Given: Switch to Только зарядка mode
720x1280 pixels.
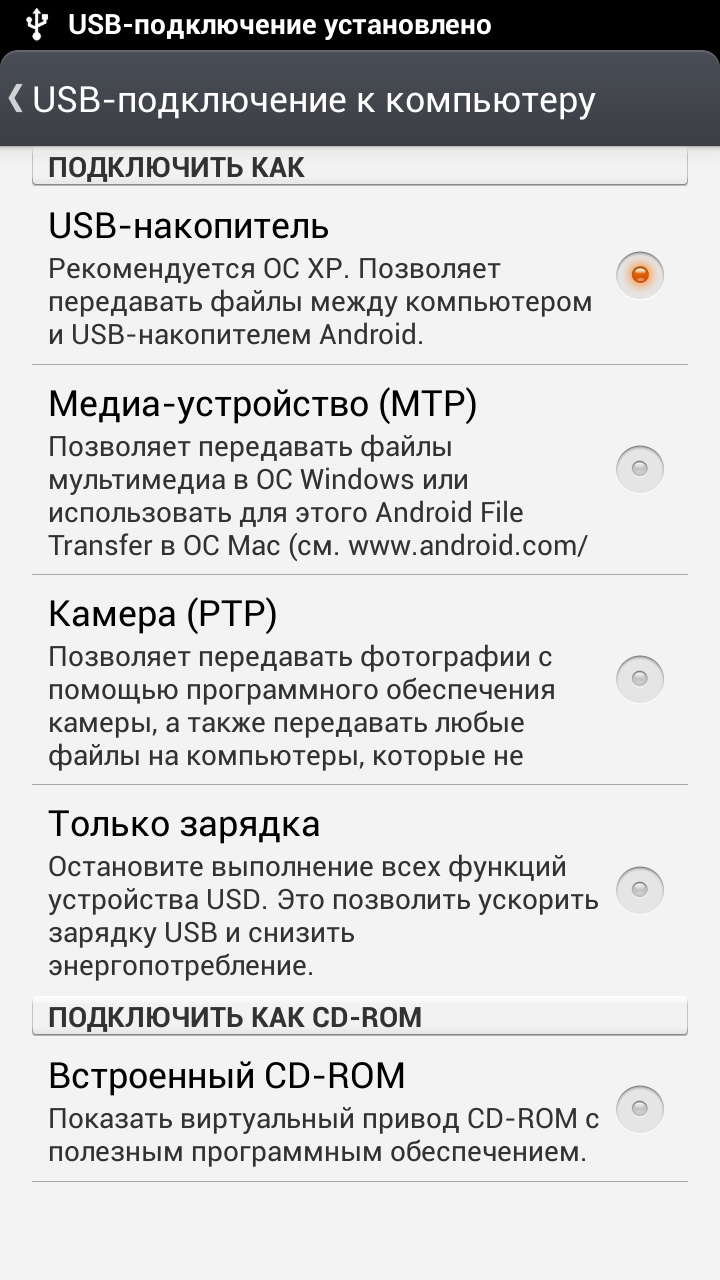Looking at the screenshot, I should click(x=640, y=889).
